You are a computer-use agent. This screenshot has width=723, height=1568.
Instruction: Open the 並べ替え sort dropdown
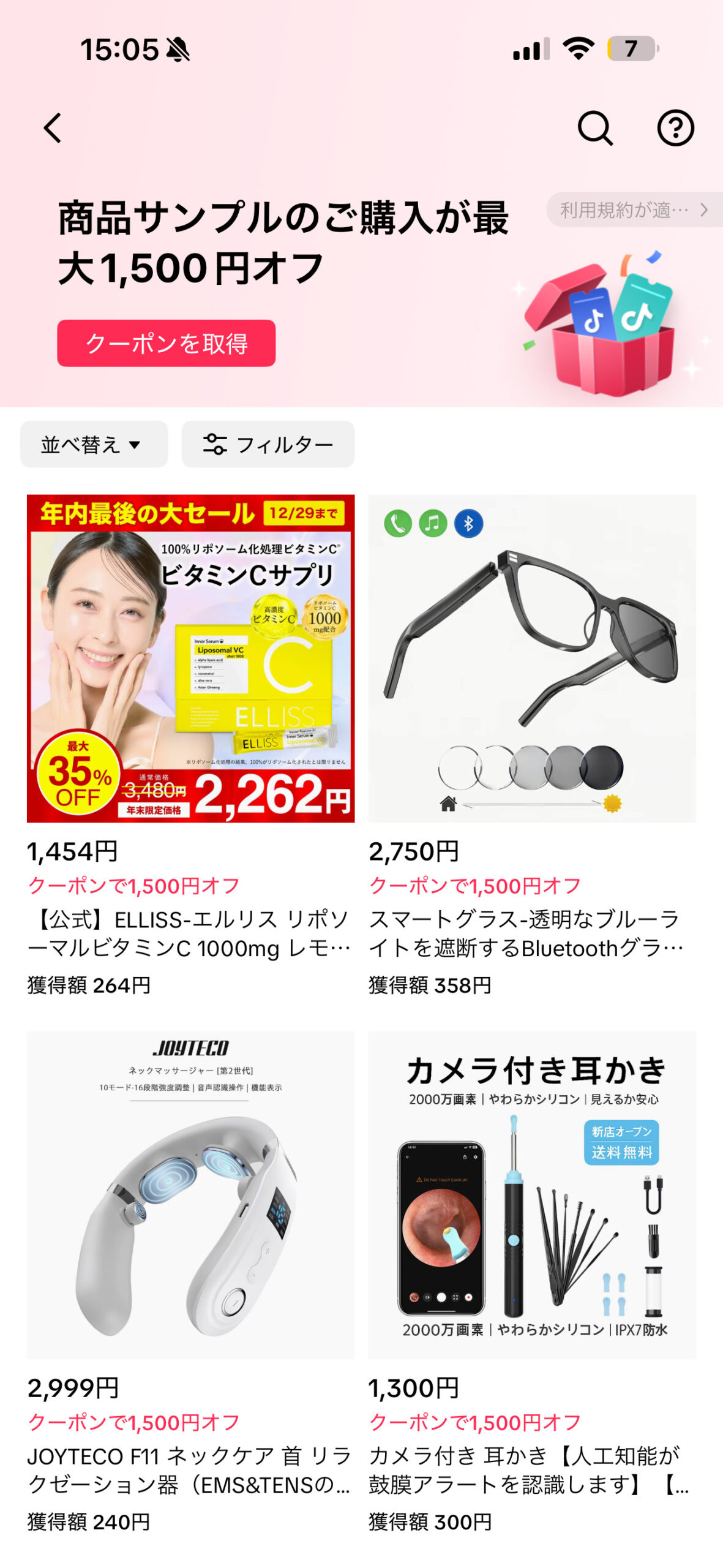point(94,444)
